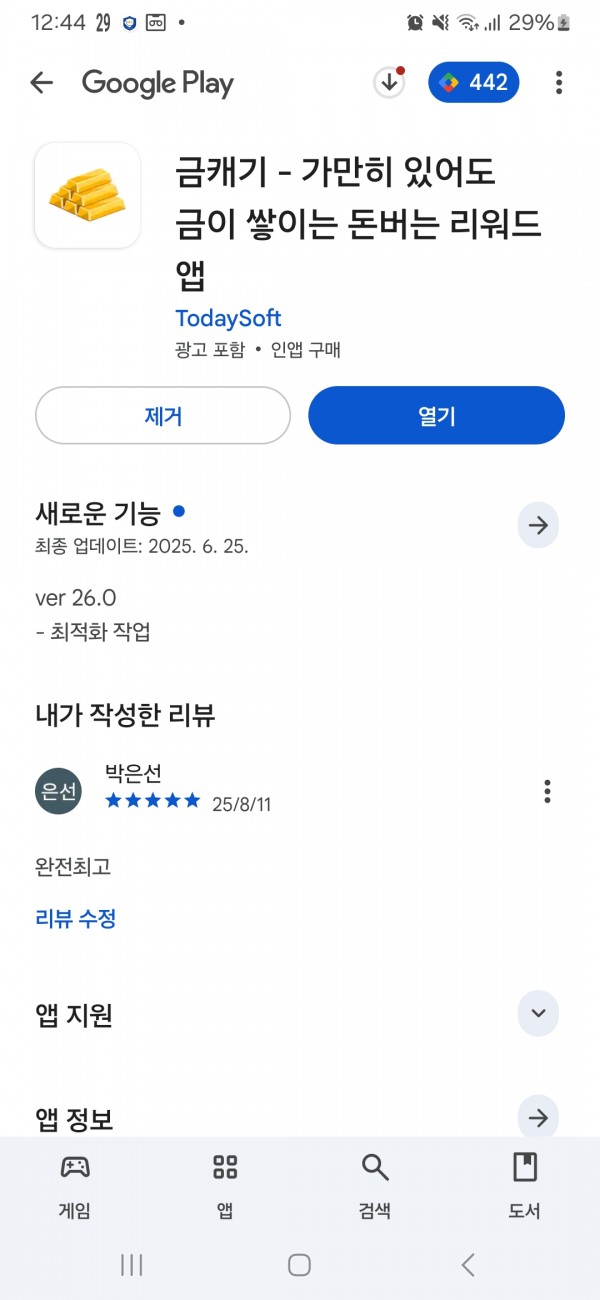The width and height of the screenshot is (600, 1300).
Task: Open the 442 Play Points badge
Action: [474, 83]
